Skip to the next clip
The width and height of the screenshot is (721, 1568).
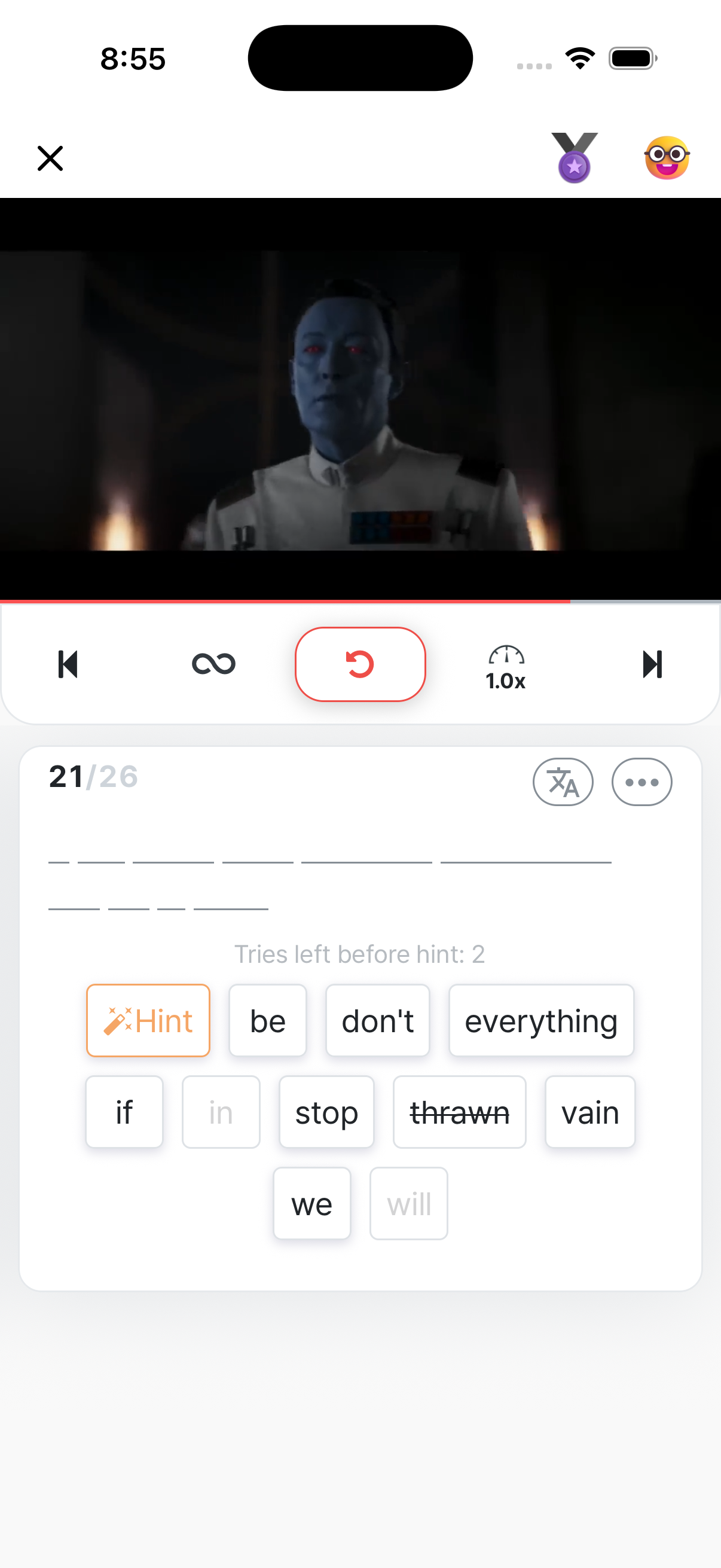pyautogui.click(x=652, y=664)
